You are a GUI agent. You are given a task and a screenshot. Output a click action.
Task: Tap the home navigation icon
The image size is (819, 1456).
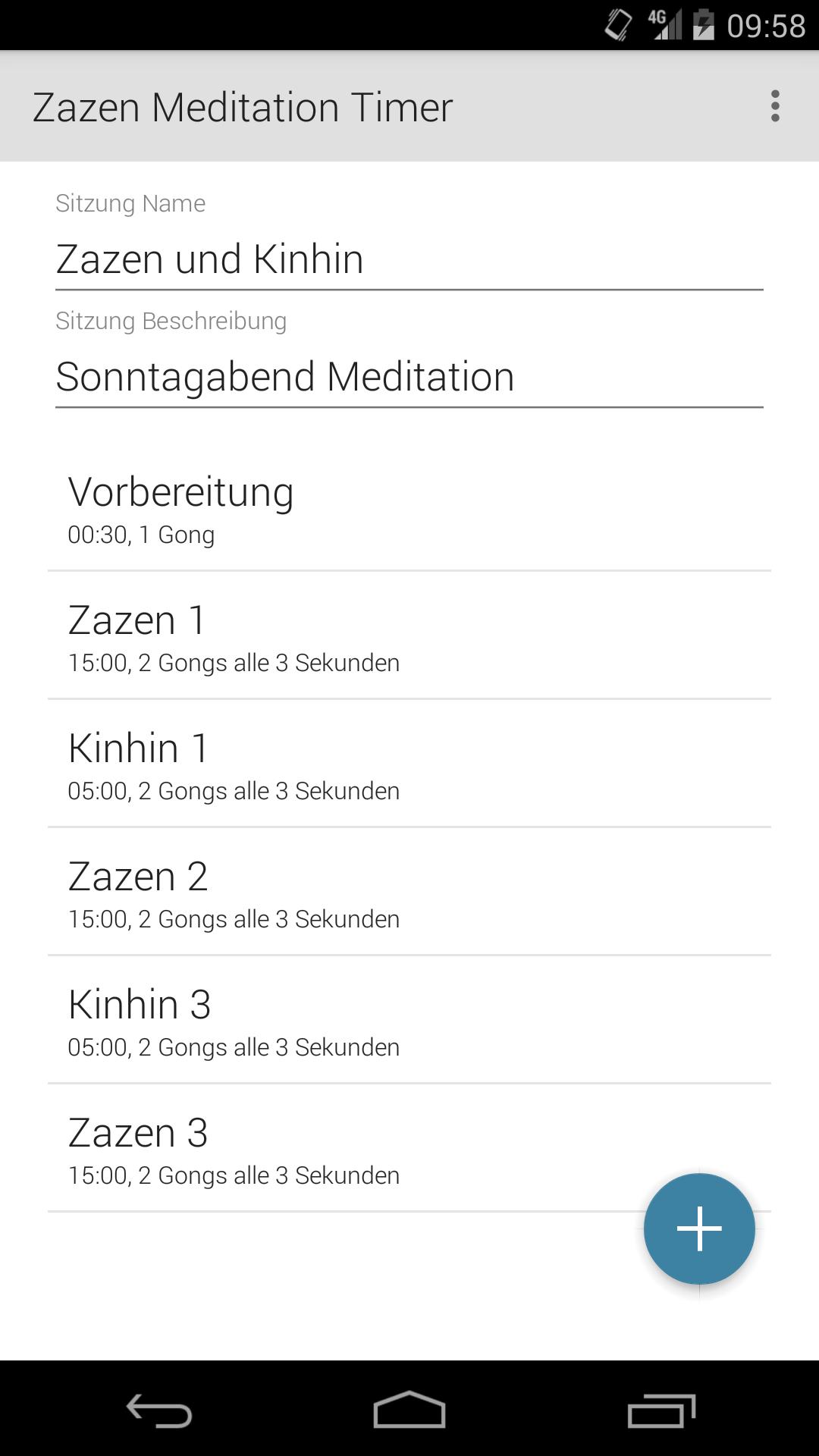pyautogui.click(x=409, y=1410)
